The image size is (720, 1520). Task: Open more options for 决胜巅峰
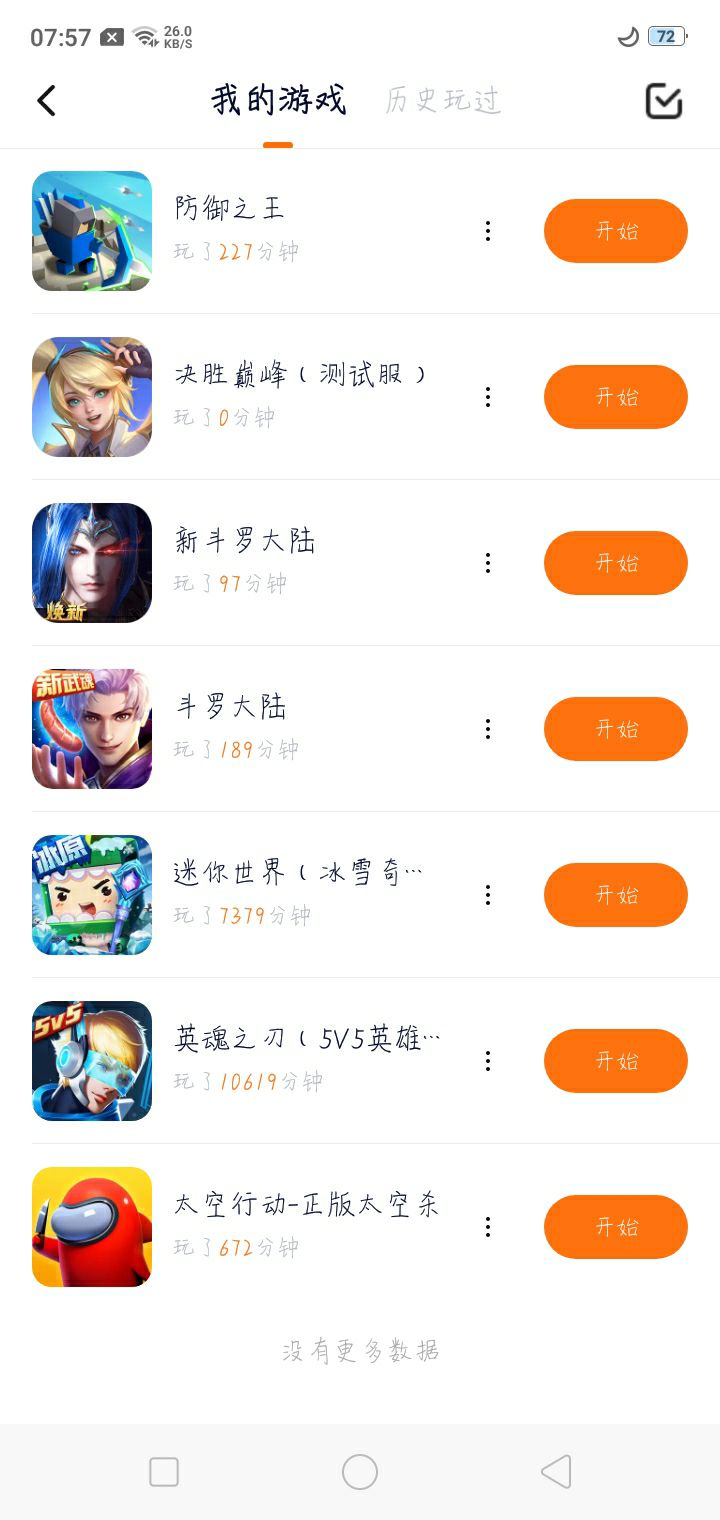(x=488, y=397)
